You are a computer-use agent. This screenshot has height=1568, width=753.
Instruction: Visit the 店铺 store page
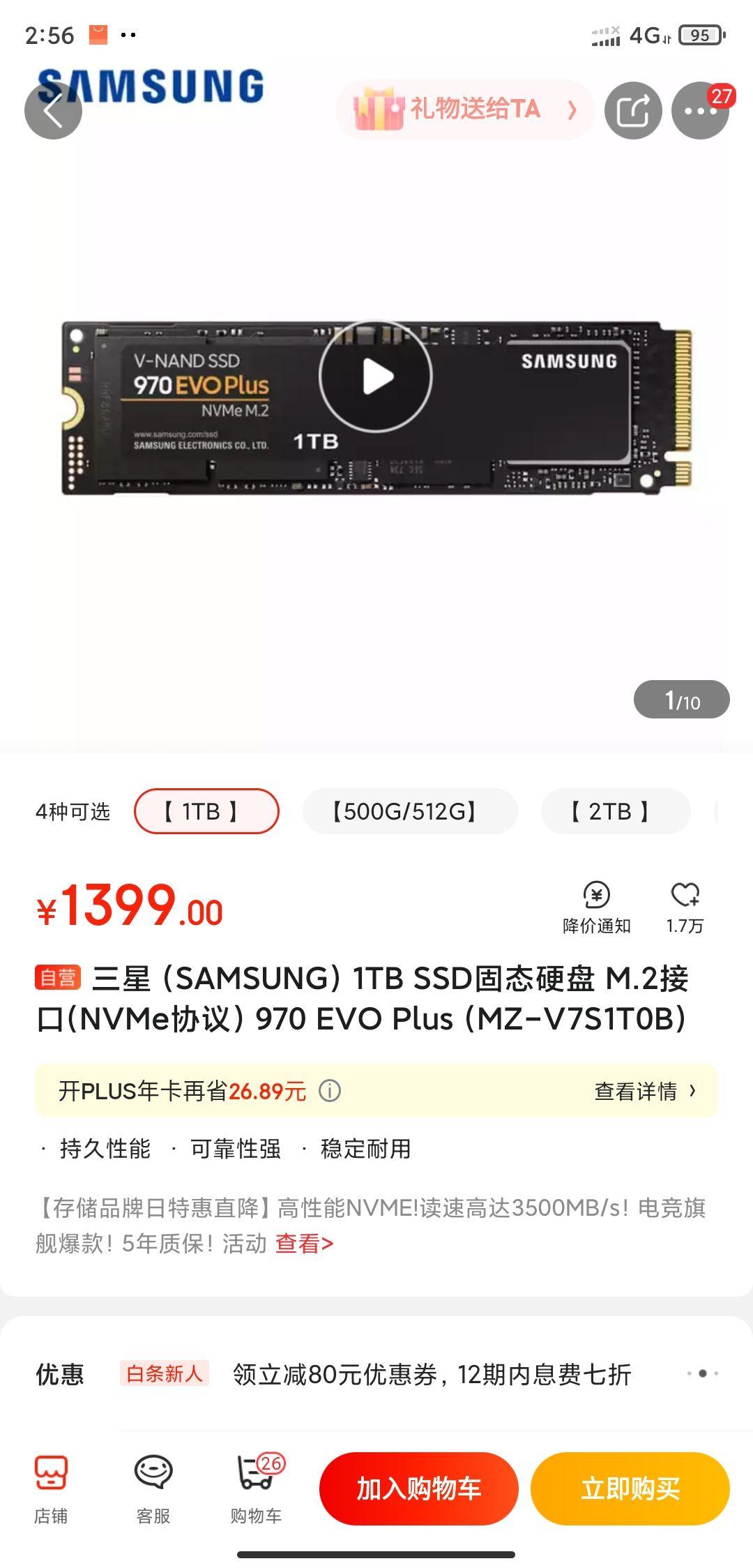click(52, 1488)
